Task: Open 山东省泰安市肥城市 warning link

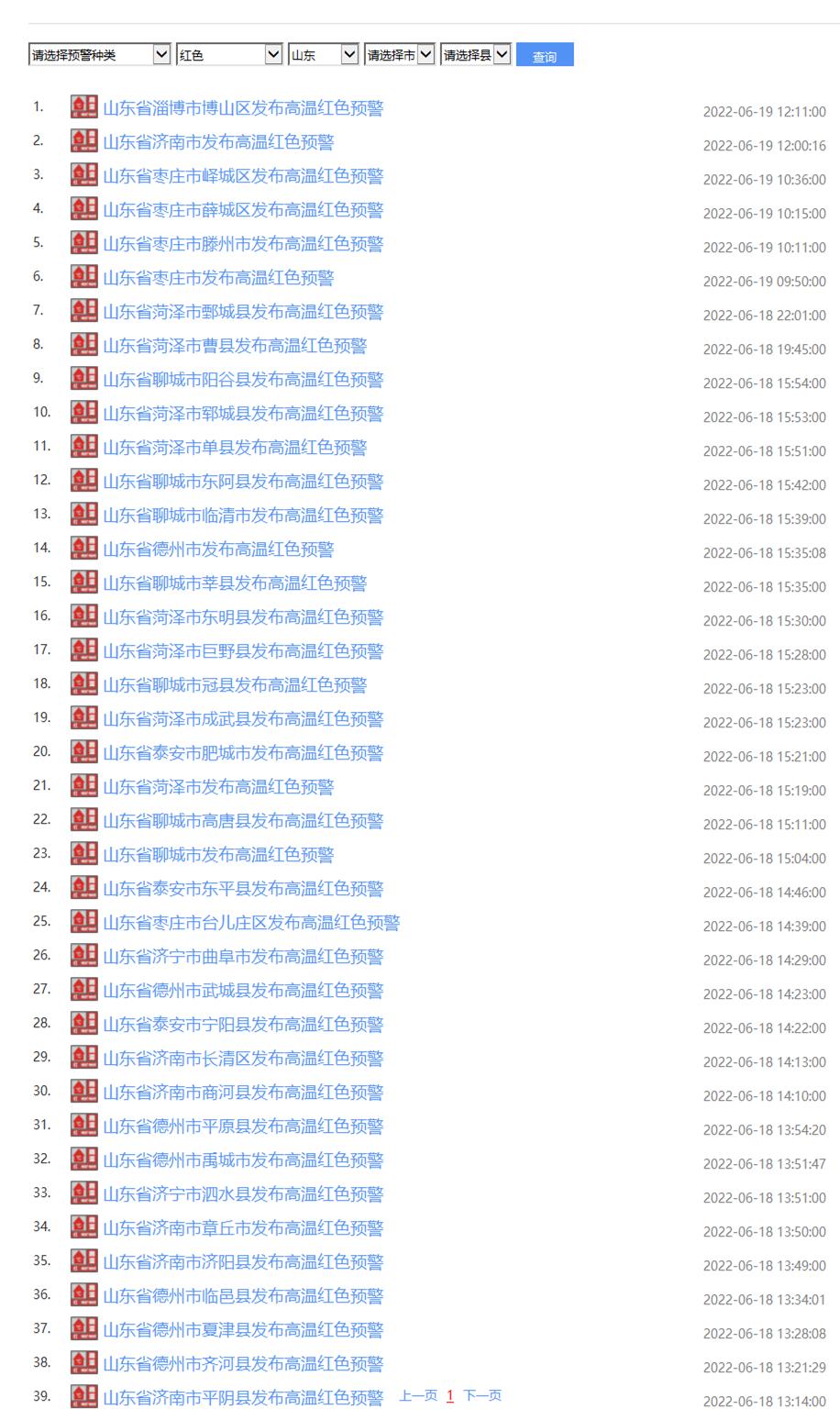Action: pyautogui.click(x=243, y=753)
